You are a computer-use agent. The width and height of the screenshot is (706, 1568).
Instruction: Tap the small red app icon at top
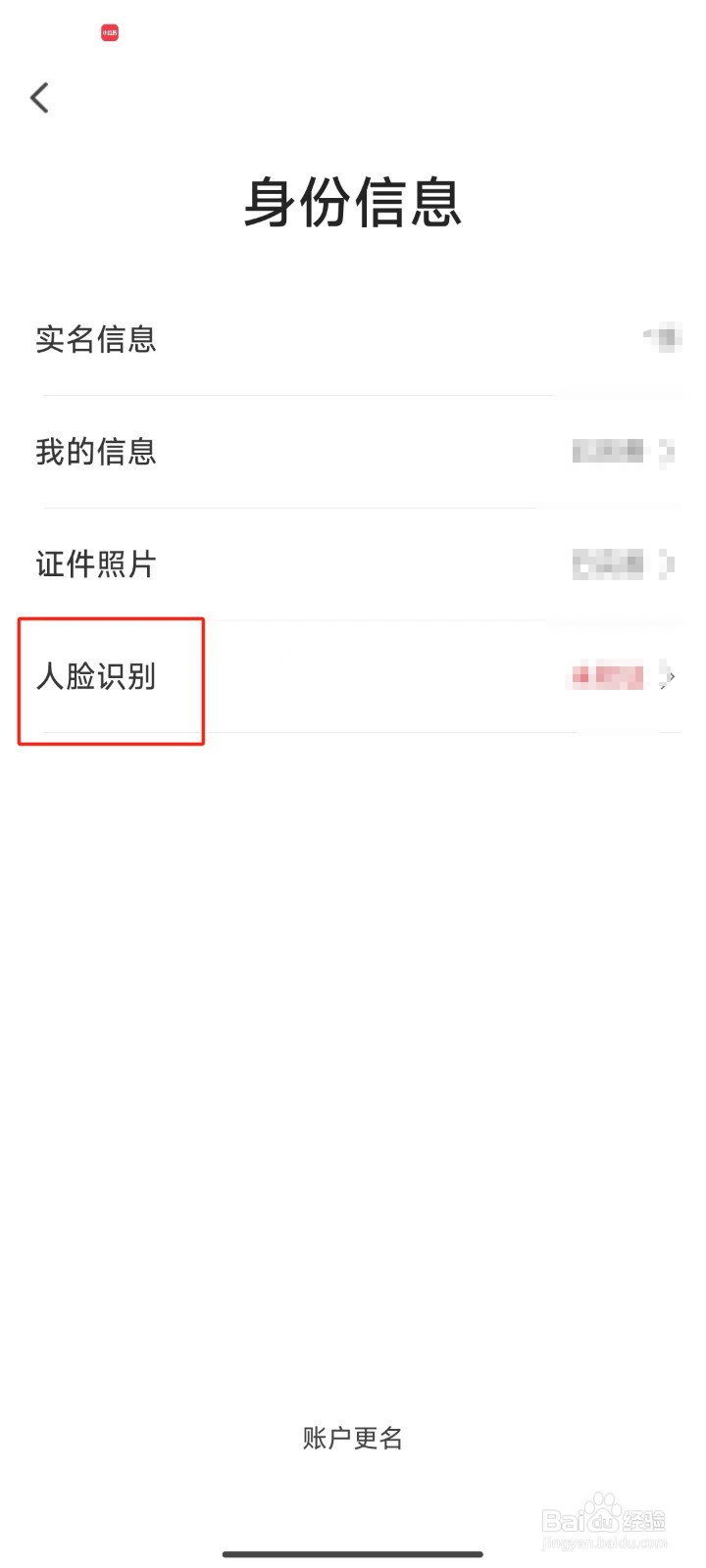click(109, 33)
